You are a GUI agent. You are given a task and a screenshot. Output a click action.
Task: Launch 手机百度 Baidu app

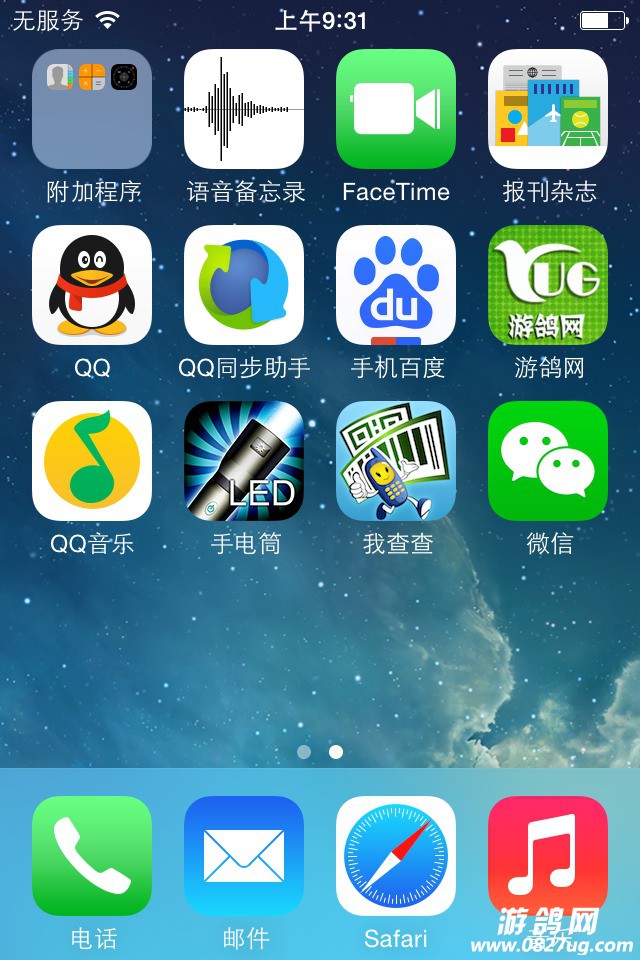point(396,285)
